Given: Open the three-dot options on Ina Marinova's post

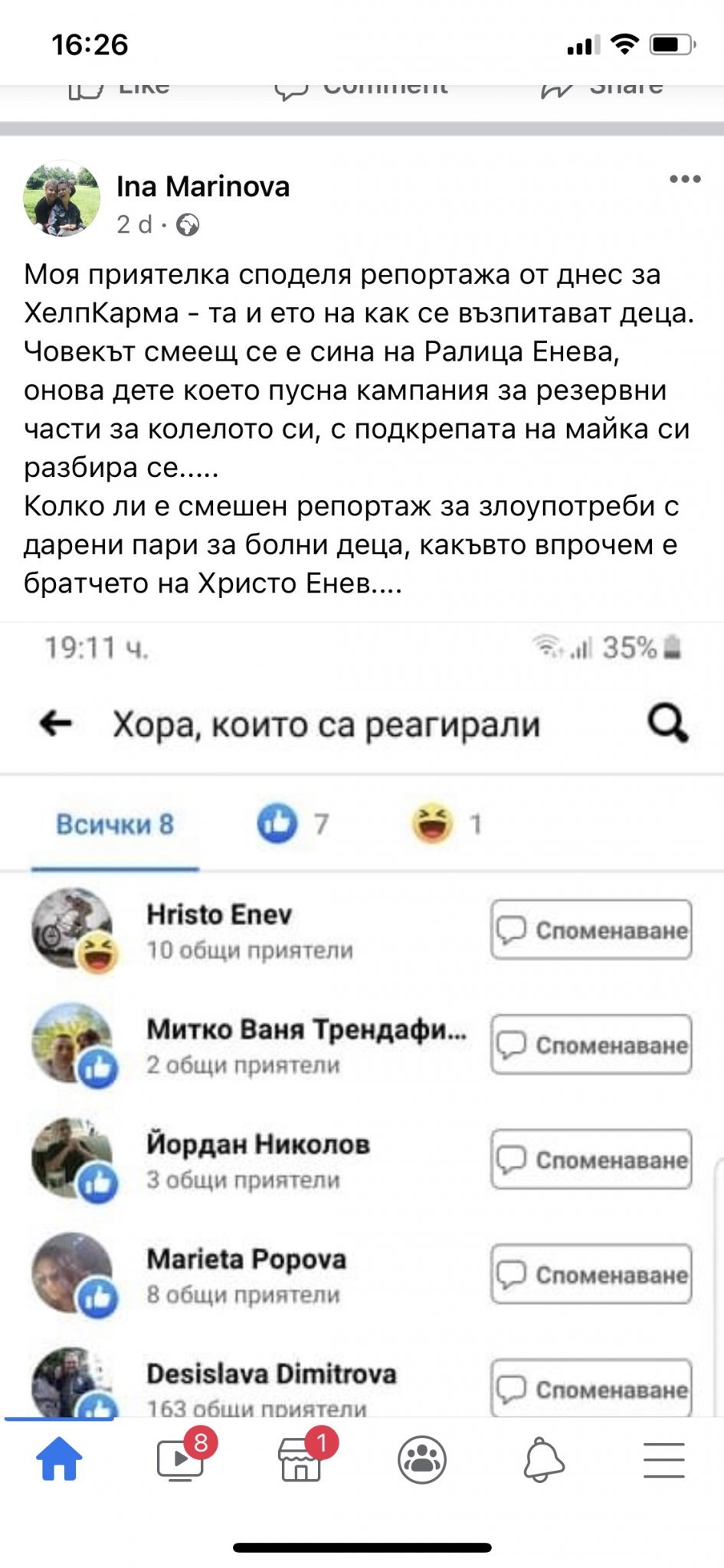Looking at the screenshot, I should pos(684,180).
